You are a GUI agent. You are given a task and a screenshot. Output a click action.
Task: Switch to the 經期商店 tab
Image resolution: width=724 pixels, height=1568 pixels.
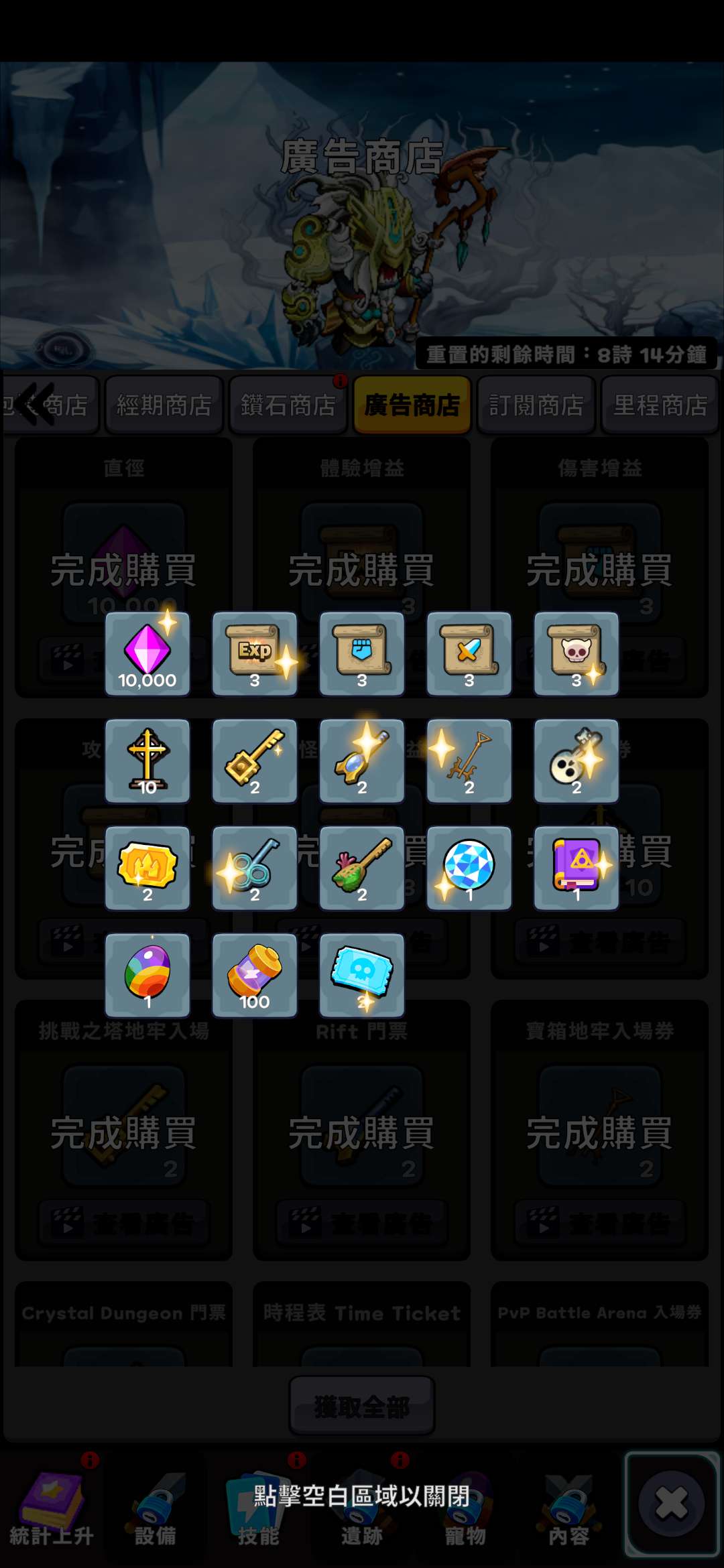click(x=164, y=405)
